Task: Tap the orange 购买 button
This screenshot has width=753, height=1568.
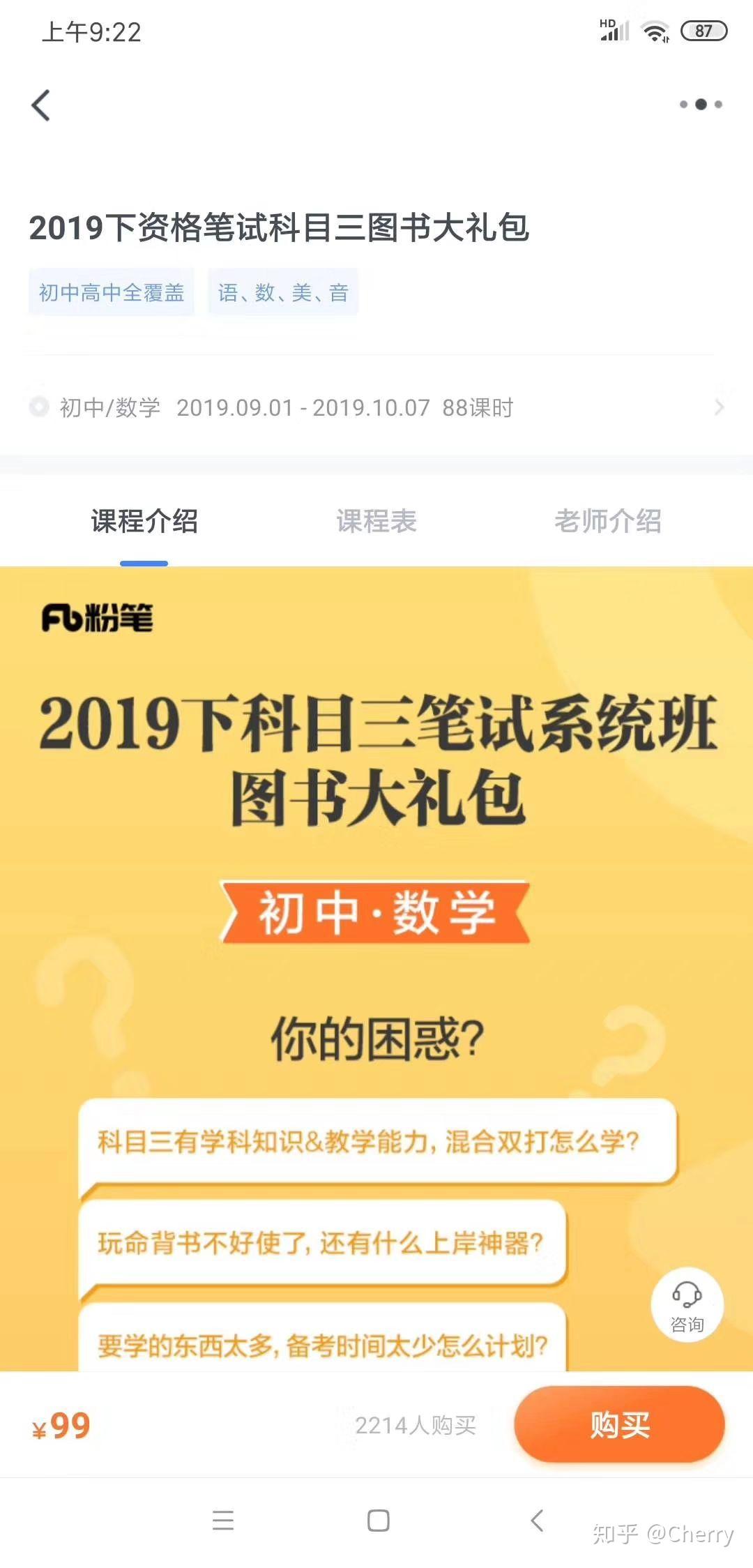Action: click(x=619, y=1424)
